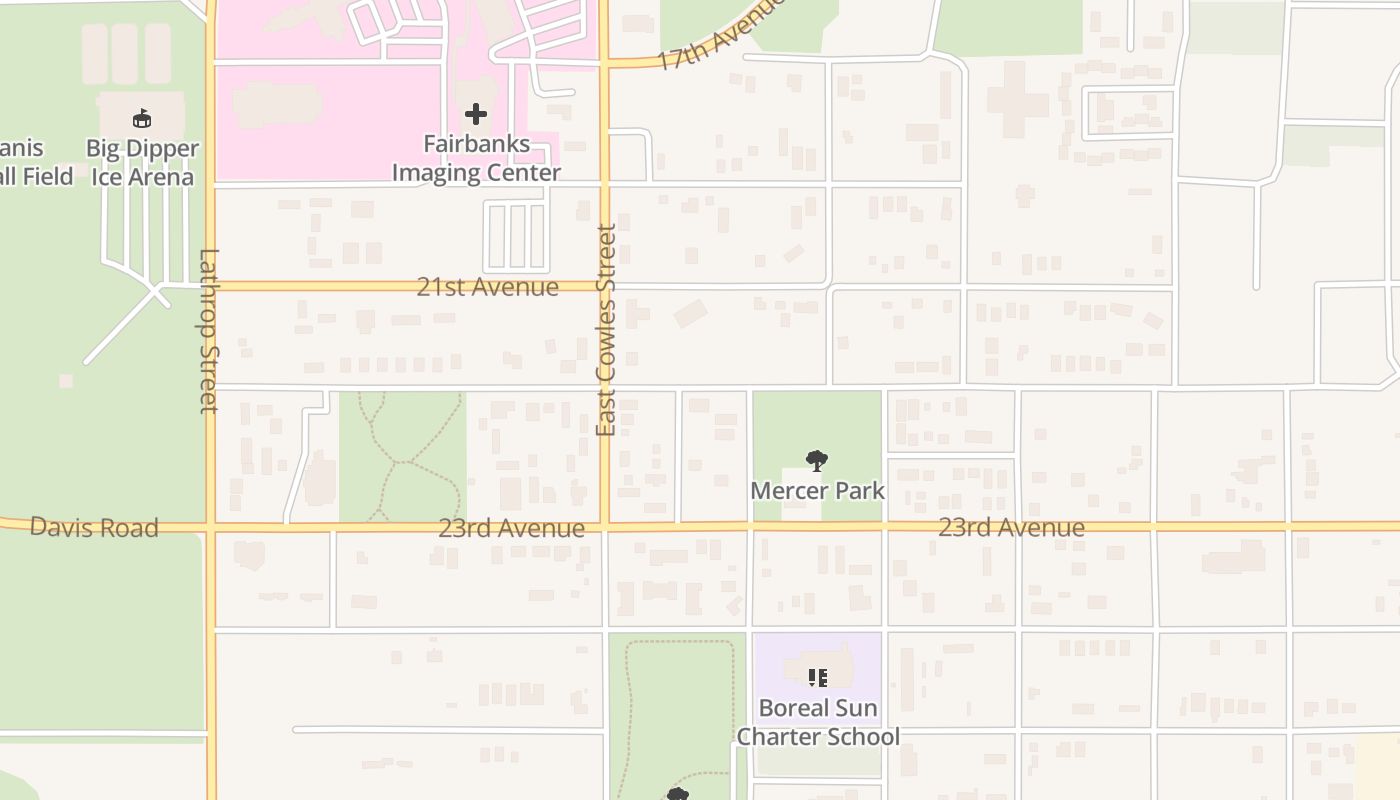Open the Fairbanks Imaging Center marker
Image resolution: width=1400 pixels, height=800 pixels.
click(476, 114)
